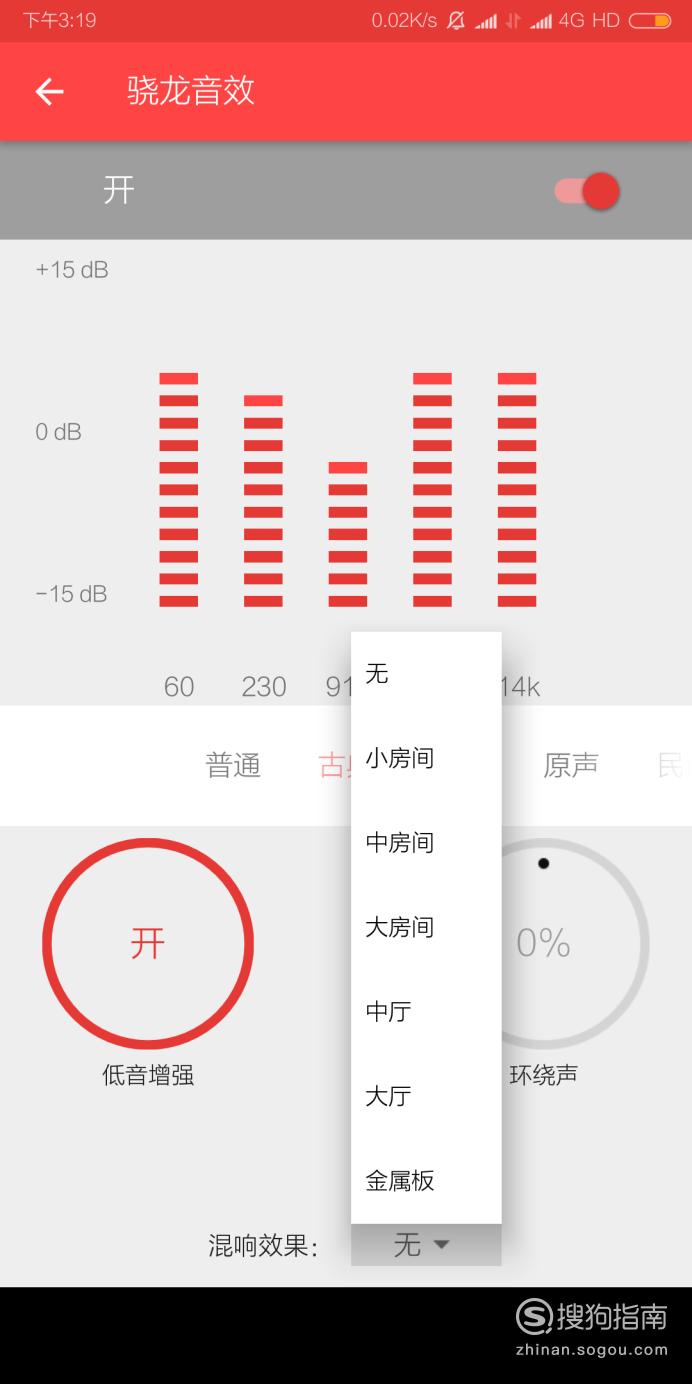Select 无 in the reverb list
Screen dimensions: 692x1384
pos(426,674)
